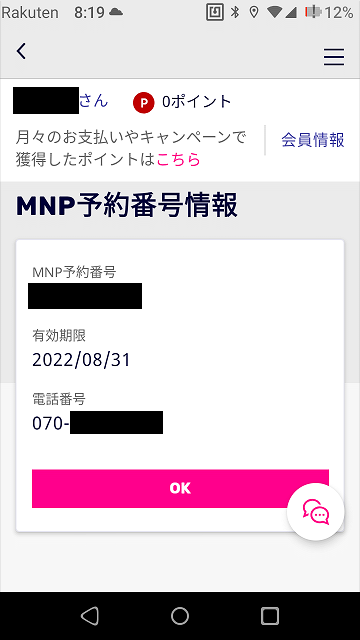Tap the pink こちら link
This screenshot has height=640, width=360.
tap(179, 159)
